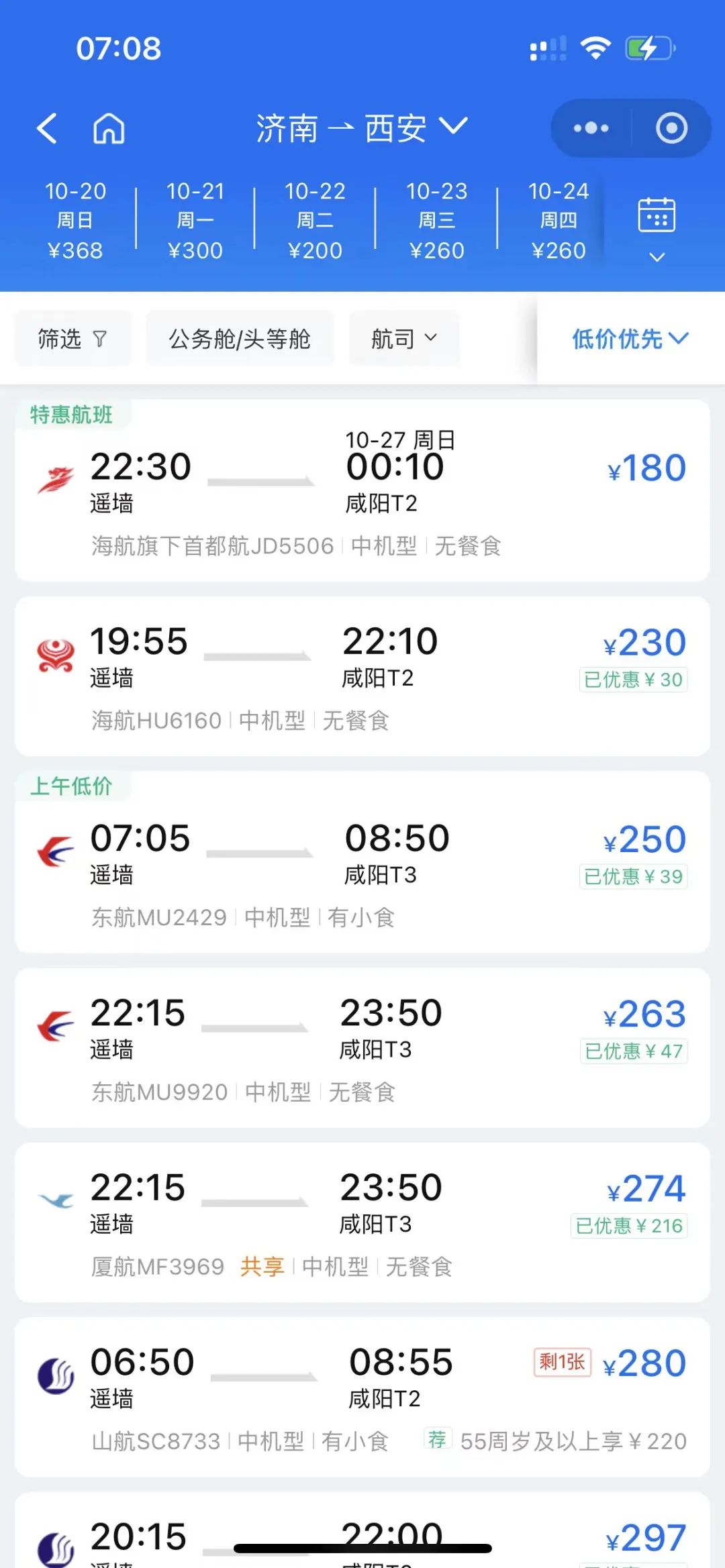Select the 10-20 周日 ¥368 date

75,221
